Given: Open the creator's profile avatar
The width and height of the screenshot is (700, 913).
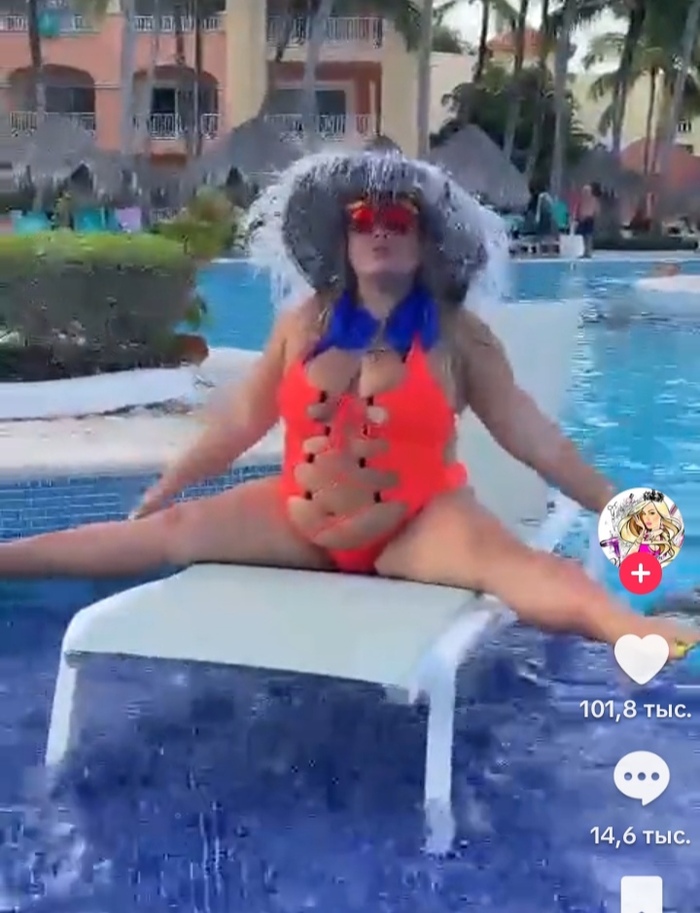Looking at the screenshot, I should pyautogui.click(x=640, y=527).
